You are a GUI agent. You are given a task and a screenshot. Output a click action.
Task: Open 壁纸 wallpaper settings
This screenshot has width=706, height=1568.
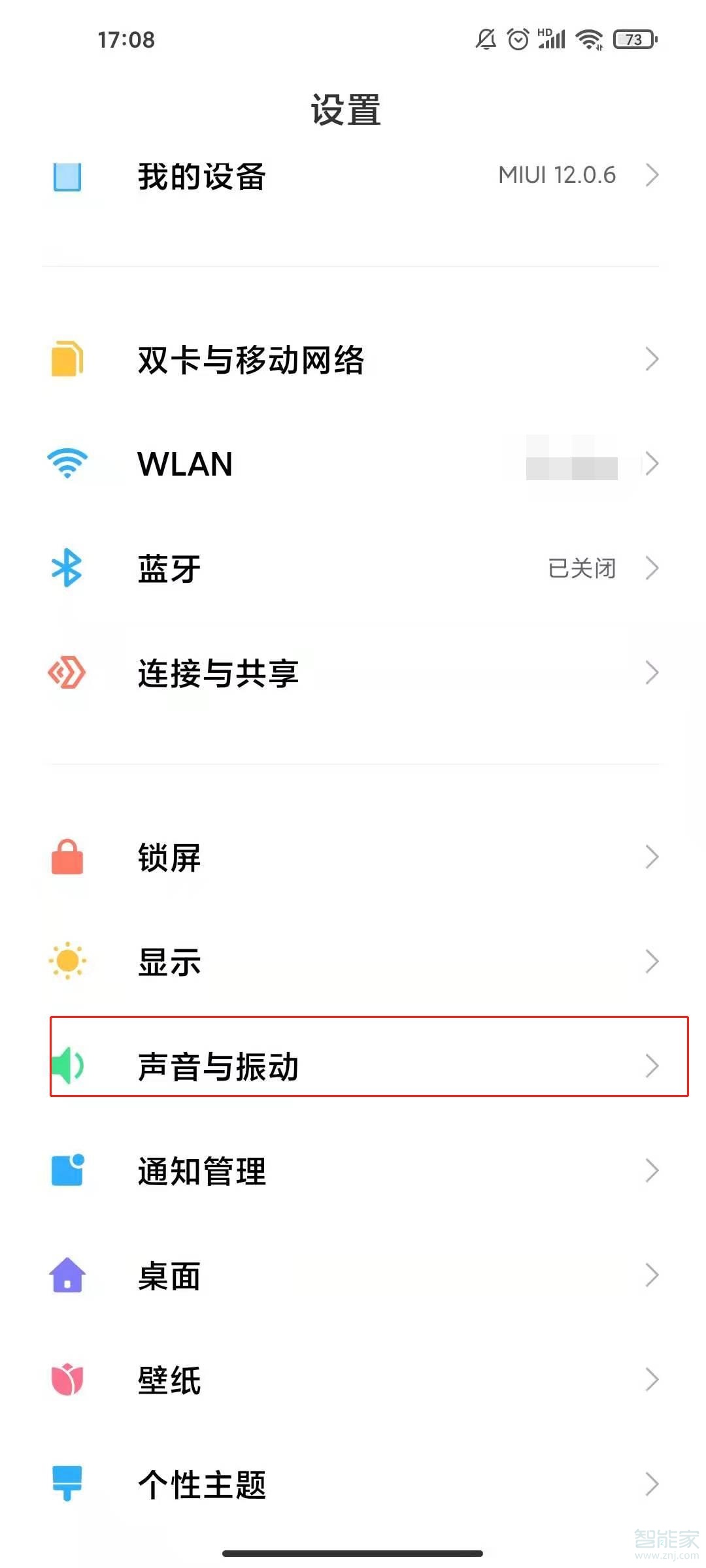coord(353,1380)
